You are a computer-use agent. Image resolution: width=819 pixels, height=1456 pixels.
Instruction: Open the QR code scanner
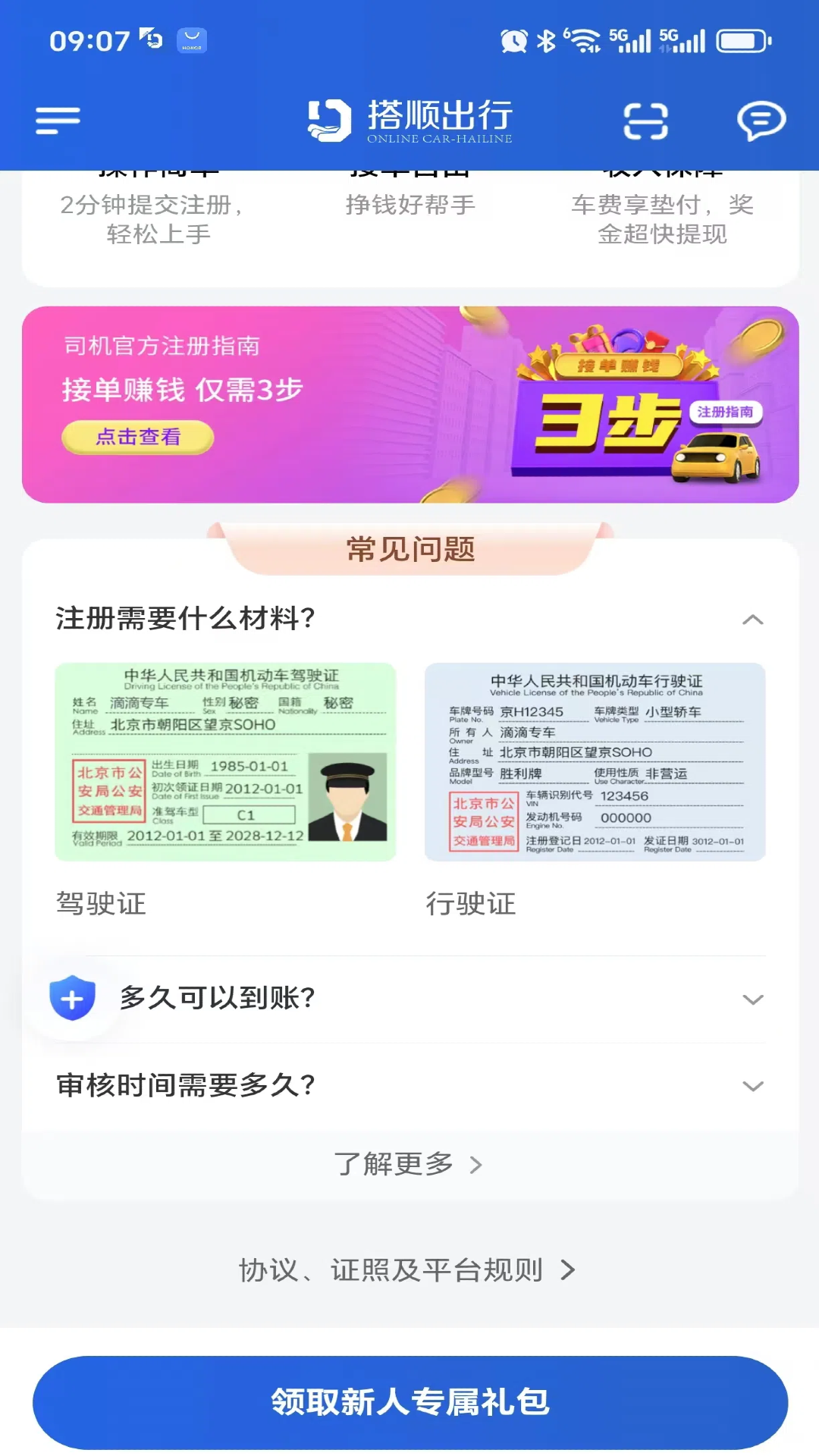coord(647,120)
